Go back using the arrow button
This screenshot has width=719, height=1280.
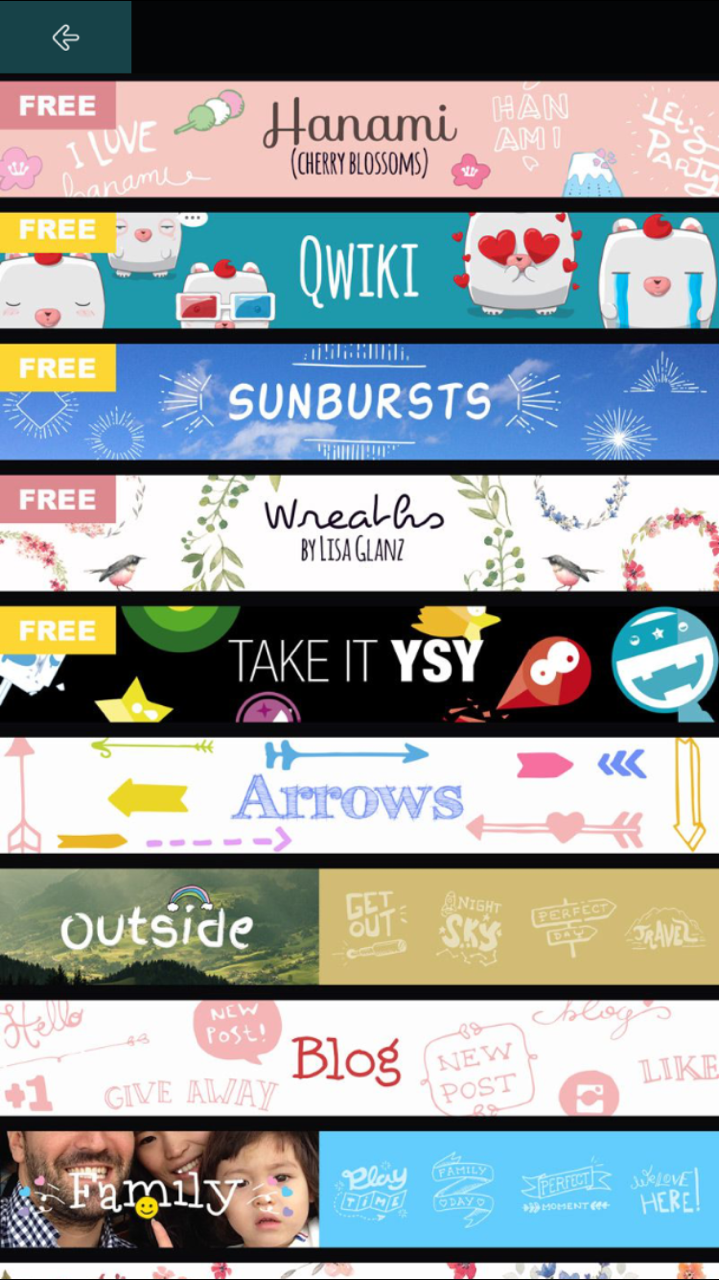click(x=65, y=38)
